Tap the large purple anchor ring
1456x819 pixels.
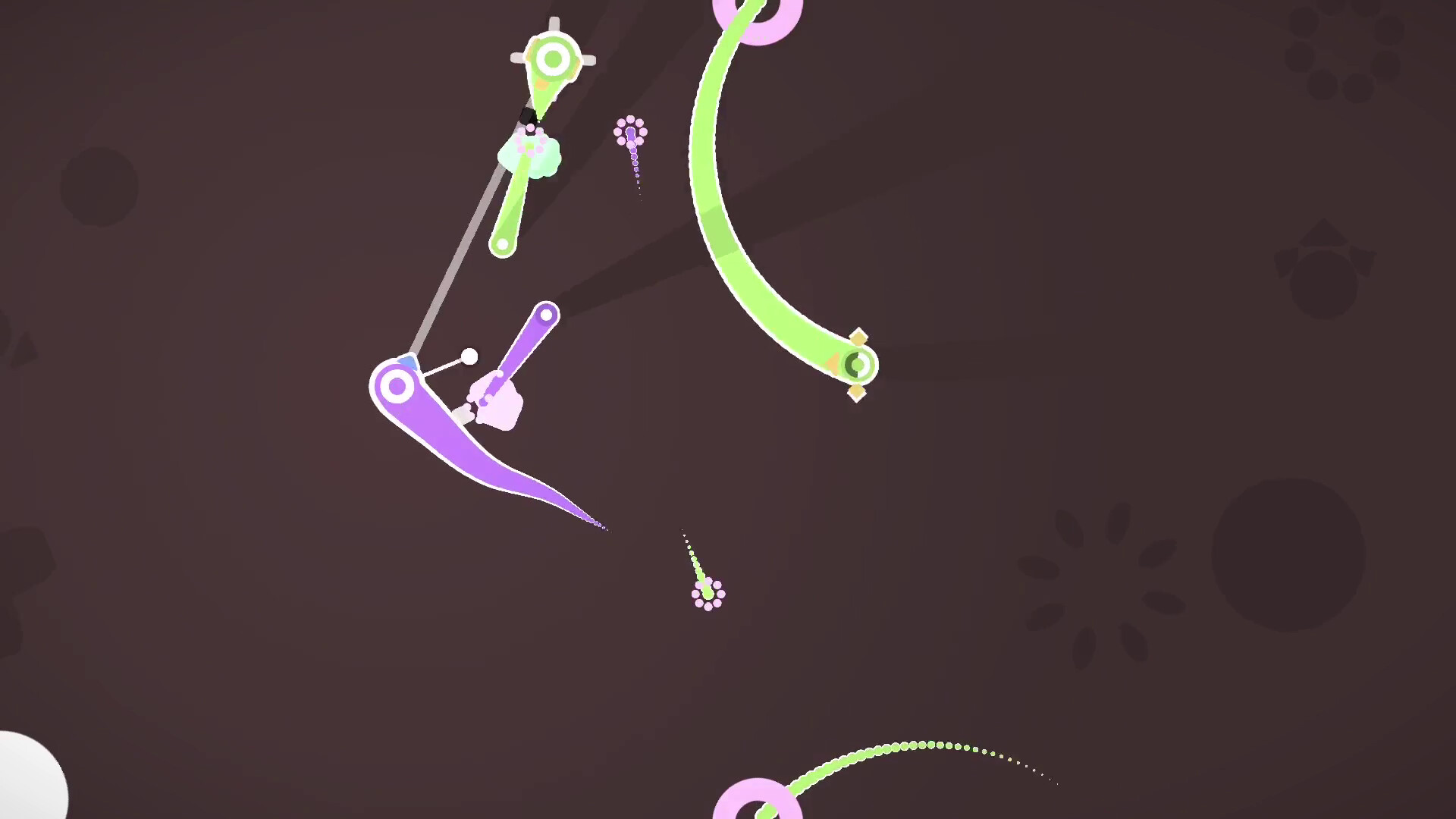coord(396,387)
